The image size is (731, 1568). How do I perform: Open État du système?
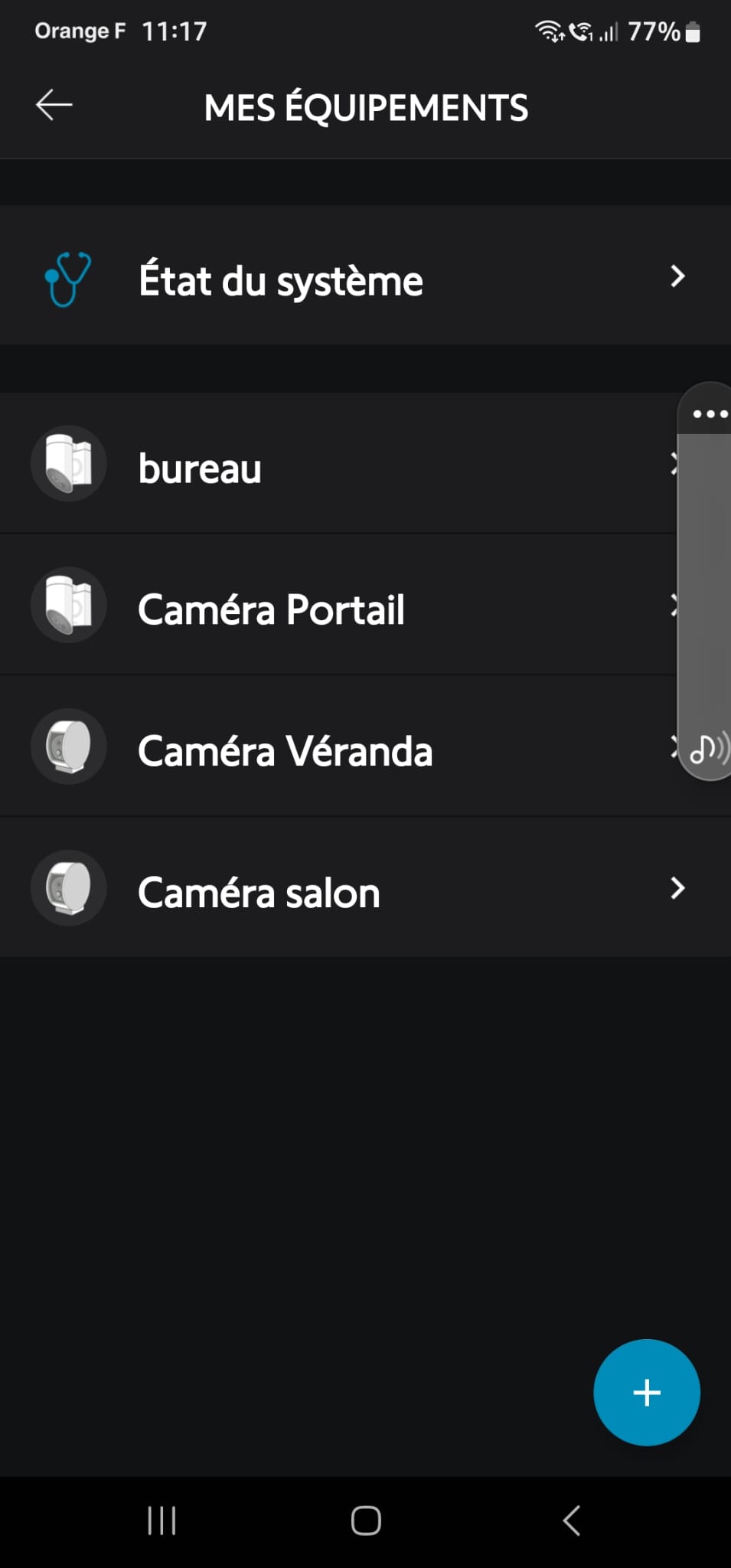coord(365,275)
